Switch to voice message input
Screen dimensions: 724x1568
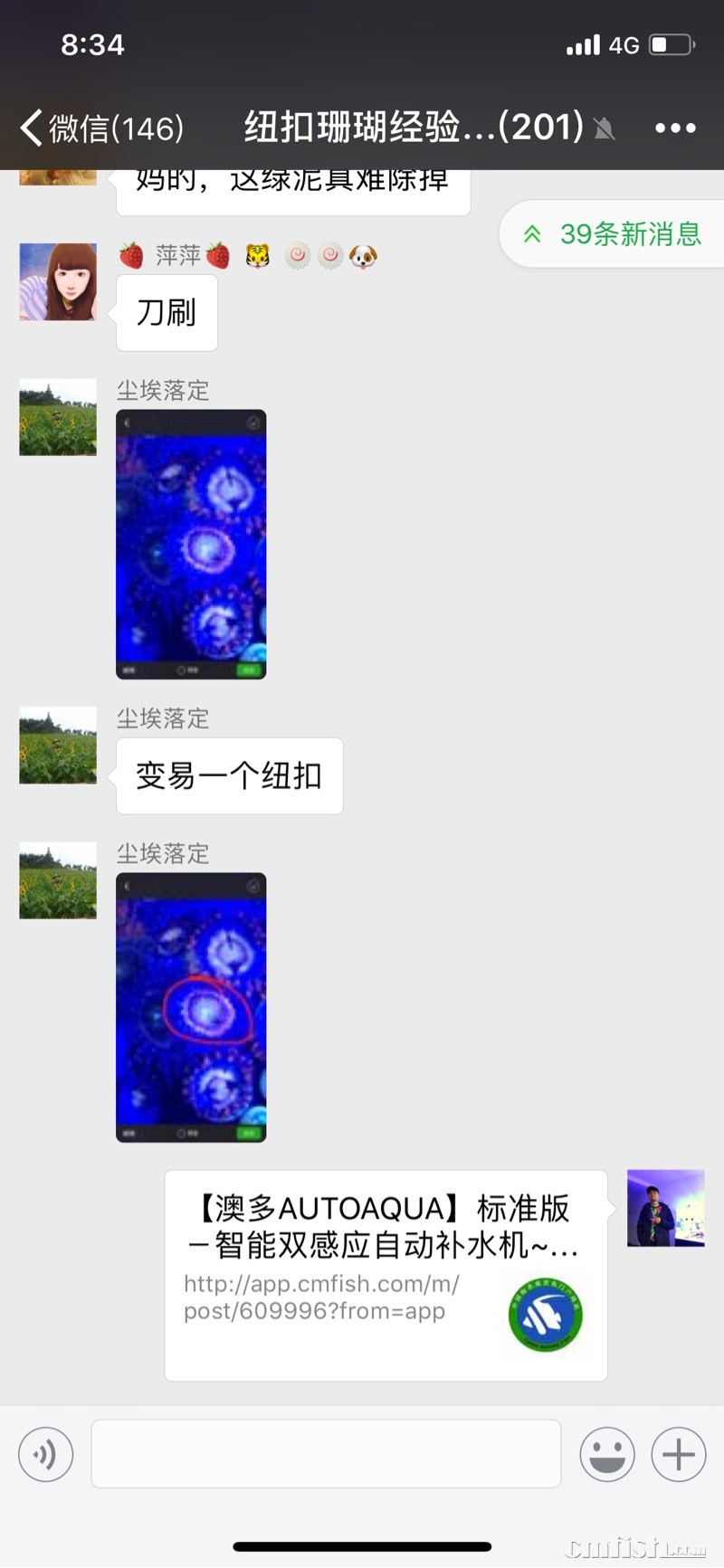45,1454
